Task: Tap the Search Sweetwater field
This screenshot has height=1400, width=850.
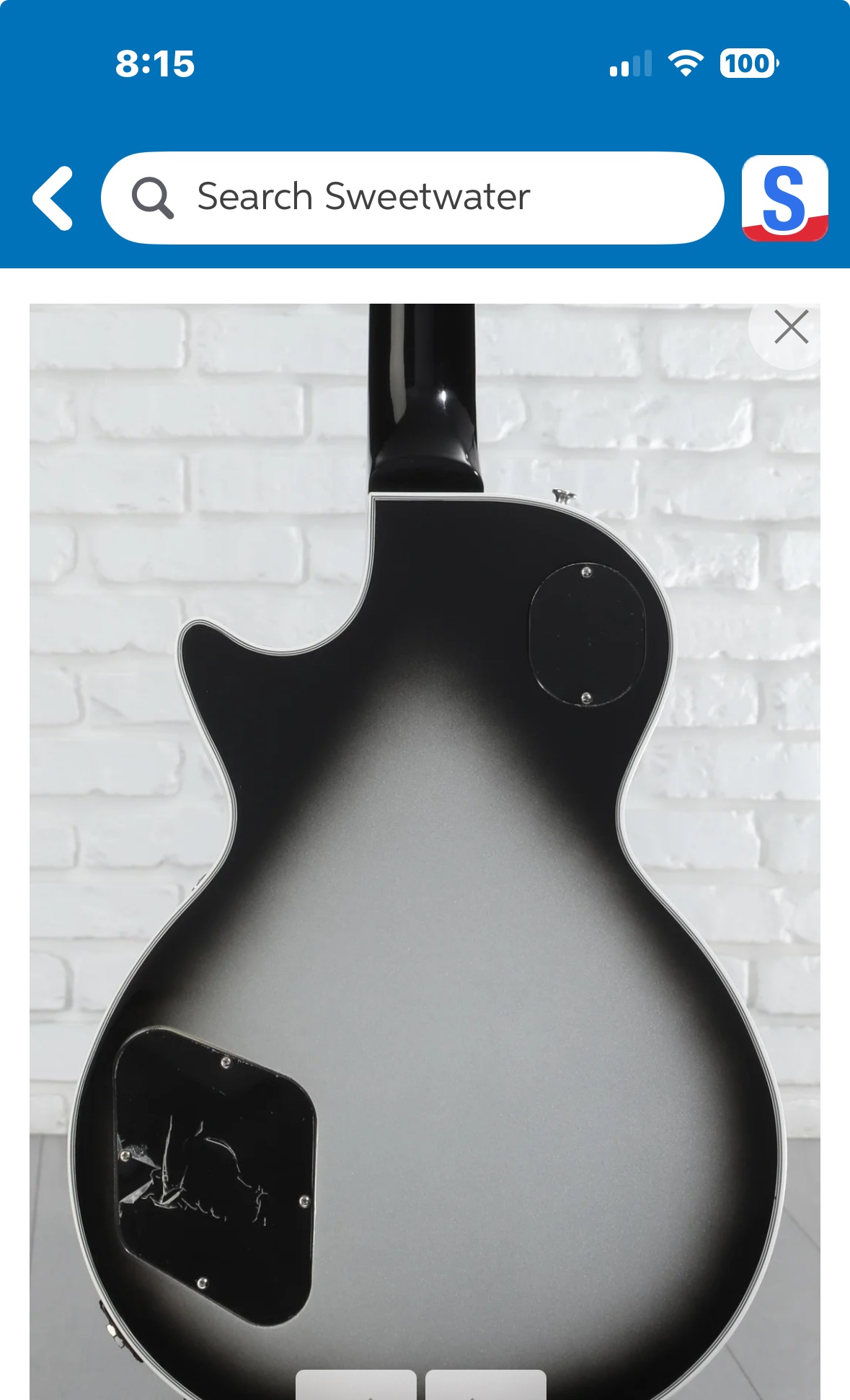Action: [x=412, y=198]
